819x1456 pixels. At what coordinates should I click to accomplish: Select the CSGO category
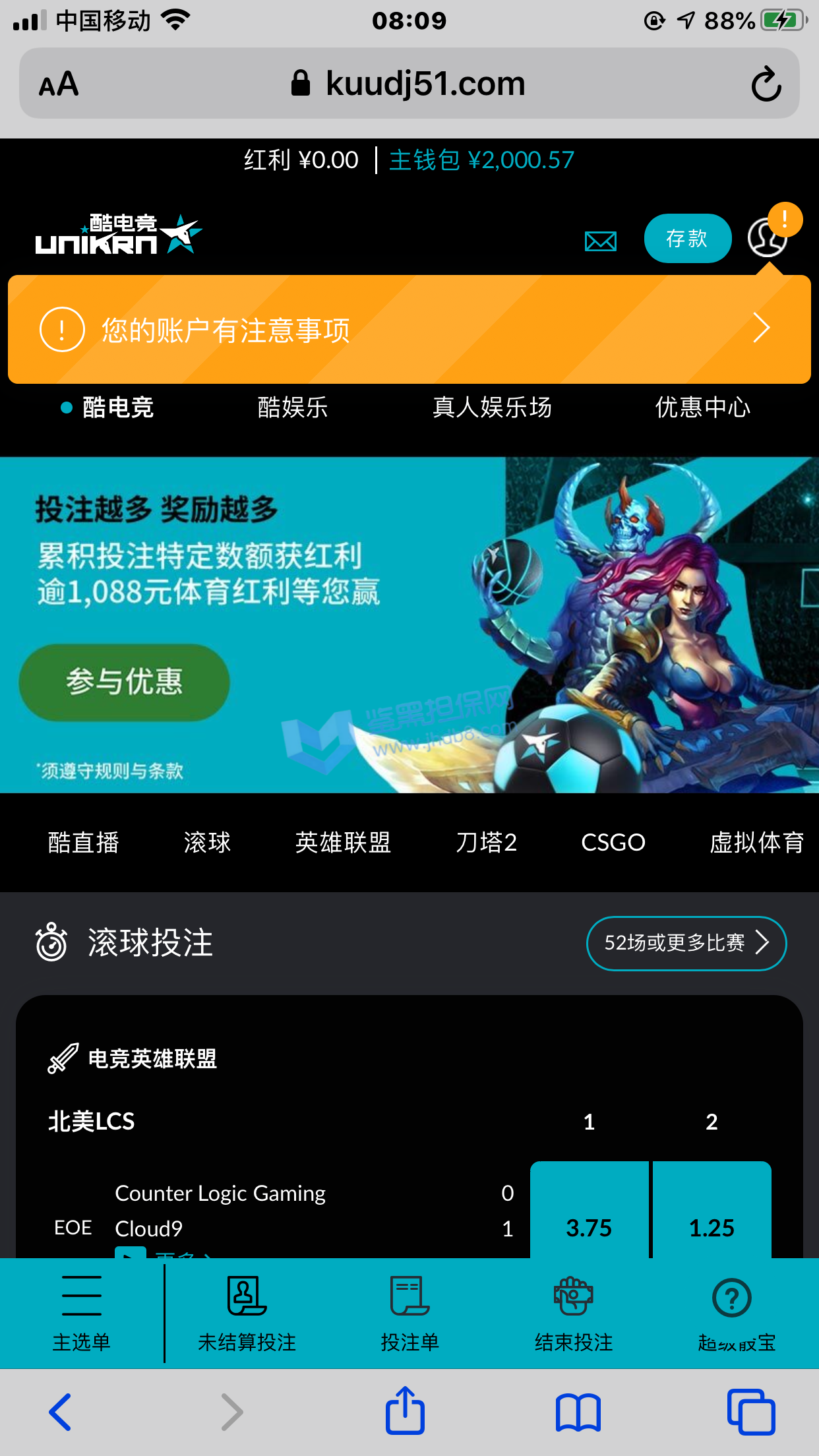pos(613,842)
